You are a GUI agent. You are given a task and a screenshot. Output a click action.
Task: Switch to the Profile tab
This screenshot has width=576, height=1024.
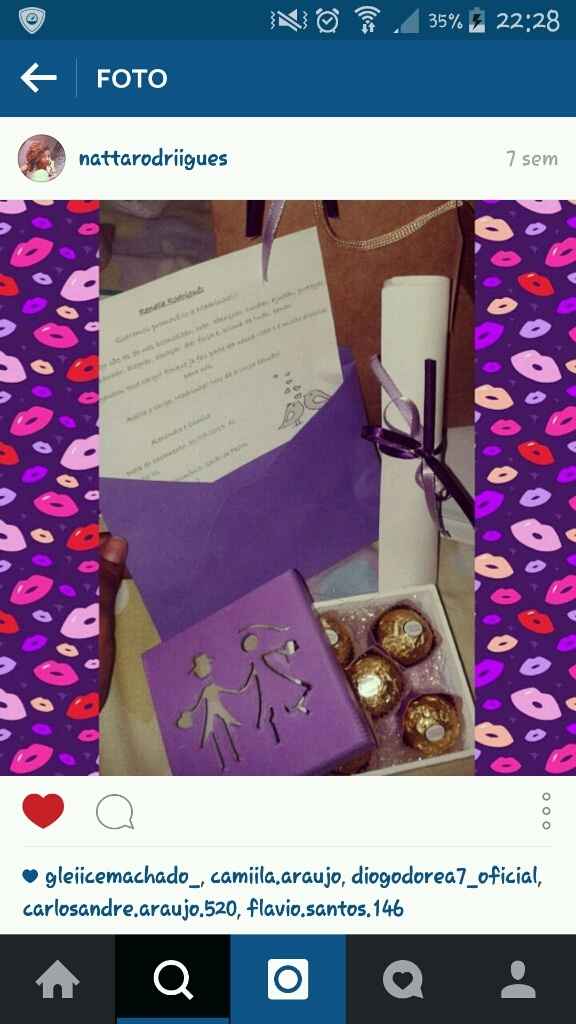(519, 980)
